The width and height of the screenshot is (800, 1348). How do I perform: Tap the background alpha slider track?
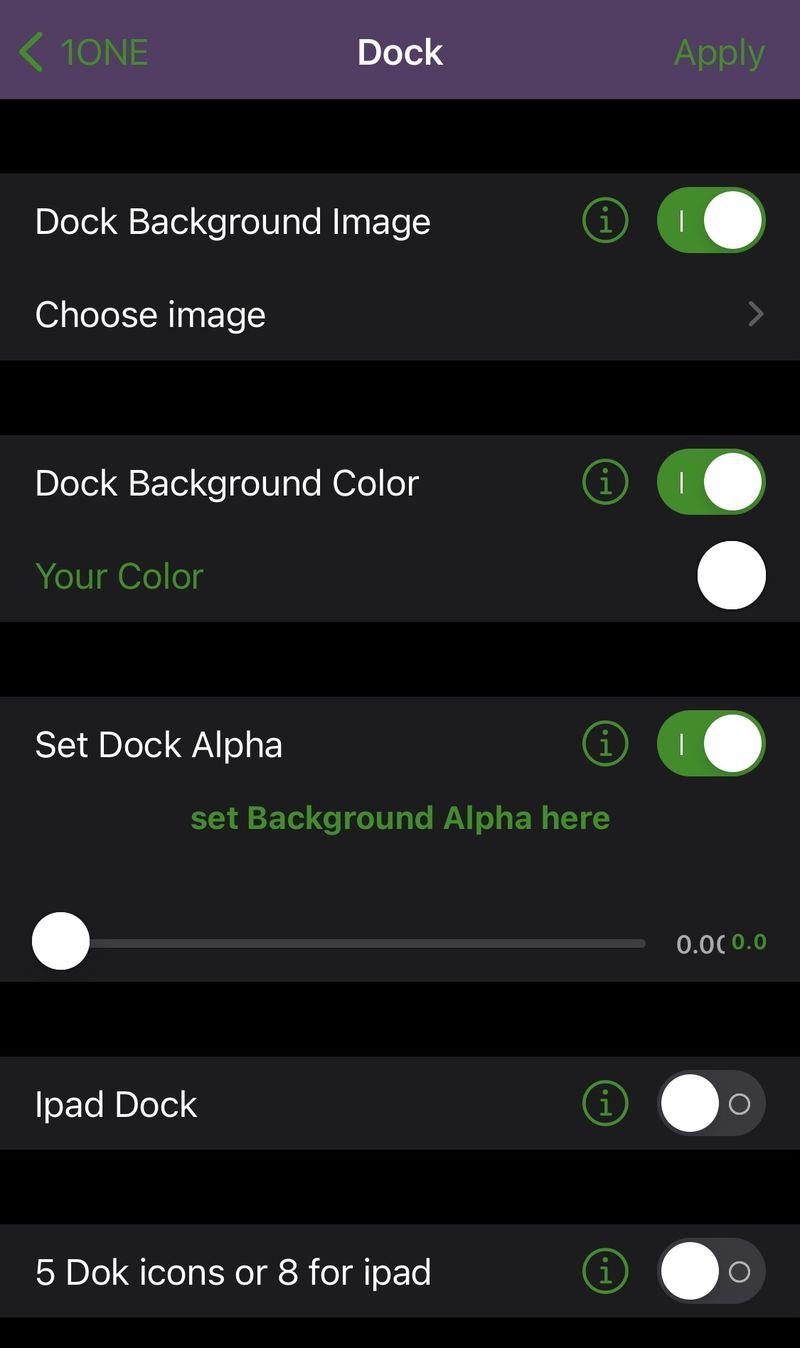tap(340, 943)
